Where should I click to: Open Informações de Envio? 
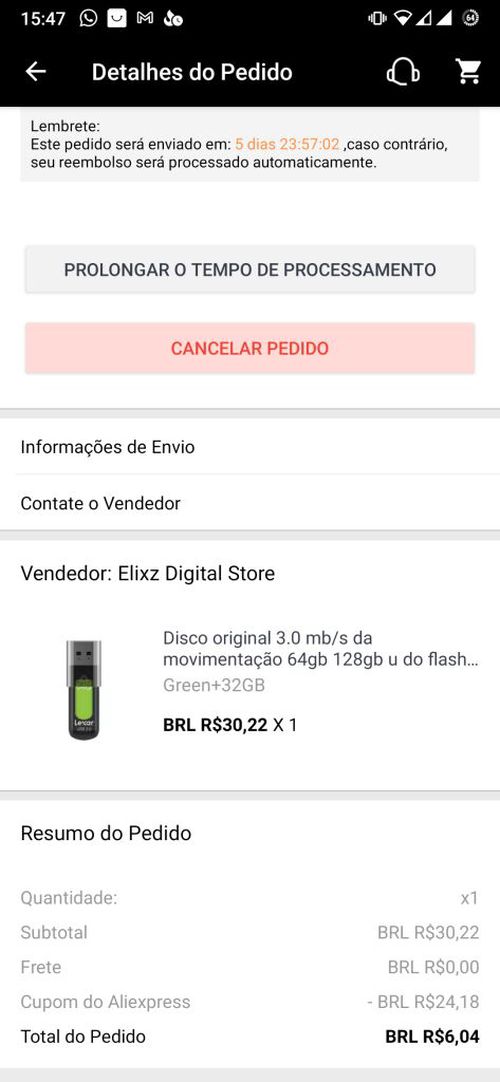(x=250, y=446)
